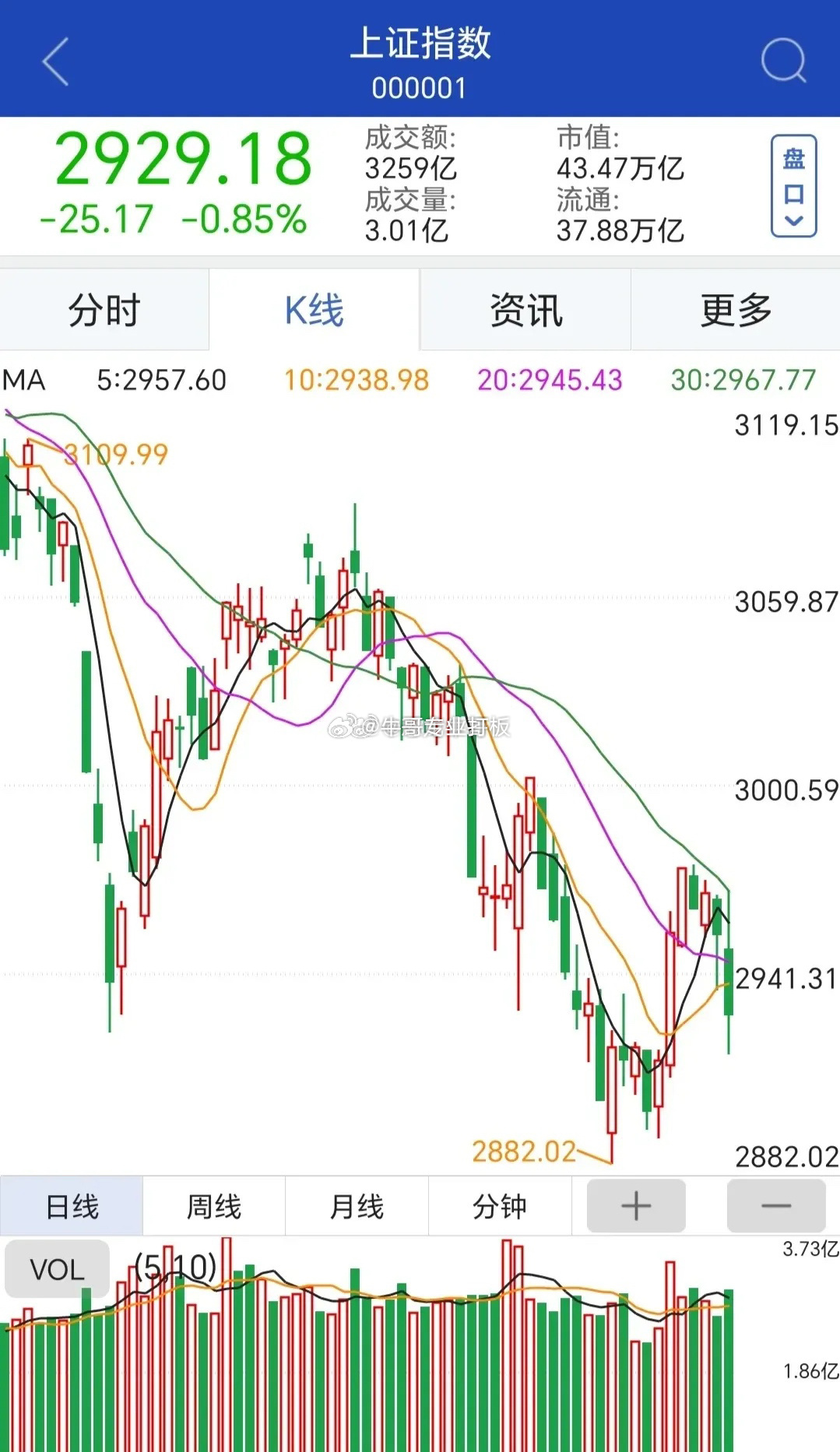The image size is (840, 1452).
Task: Open the search magnifier icon
Action: [782, 61]
